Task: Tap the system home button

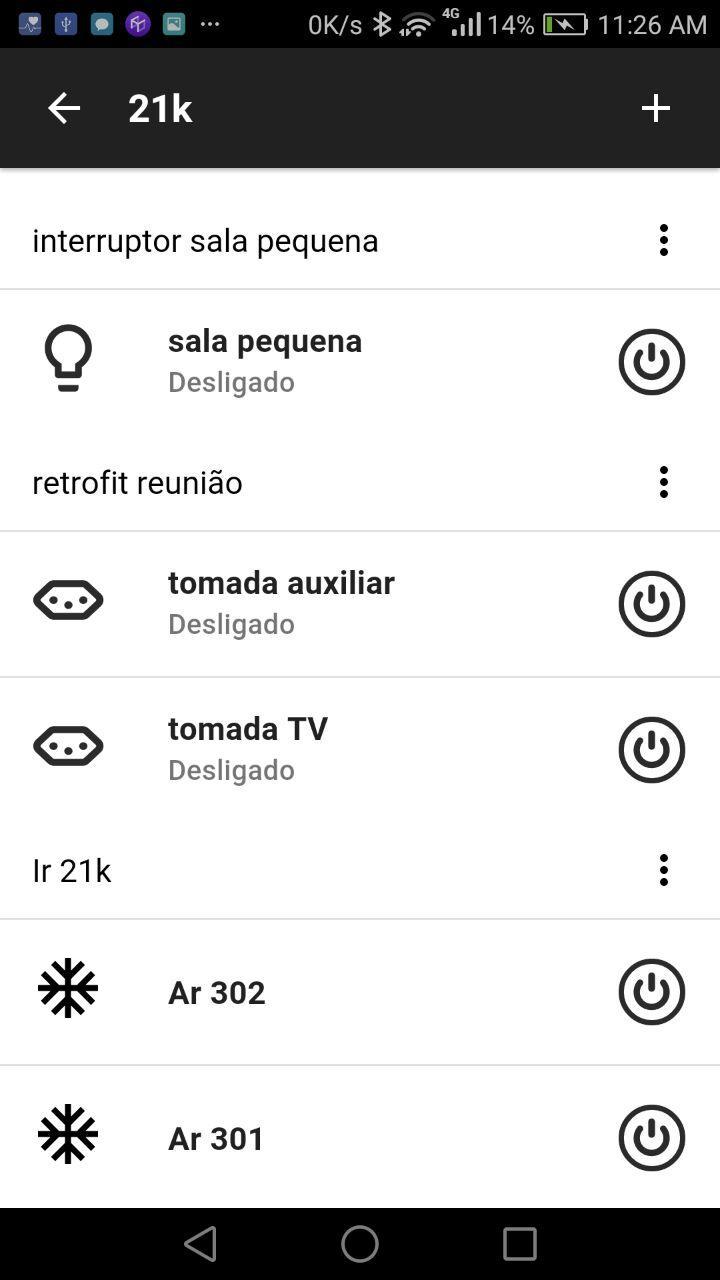Action: (360, 1244)
